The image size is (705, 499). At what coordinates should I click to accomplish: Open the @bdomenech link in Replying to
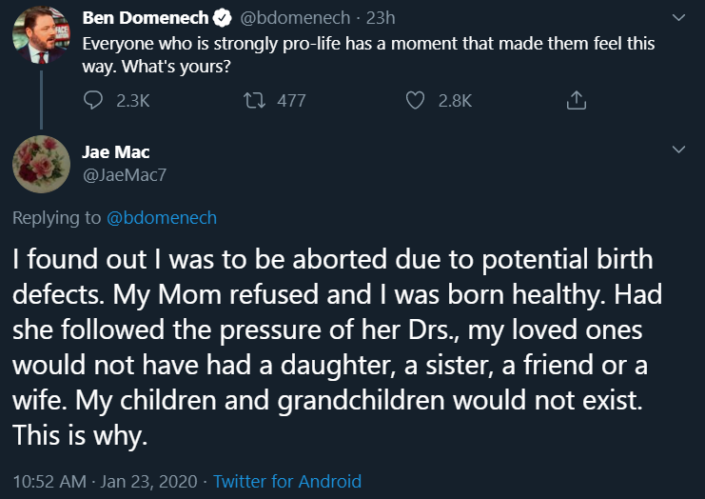(x=161, y=217)
